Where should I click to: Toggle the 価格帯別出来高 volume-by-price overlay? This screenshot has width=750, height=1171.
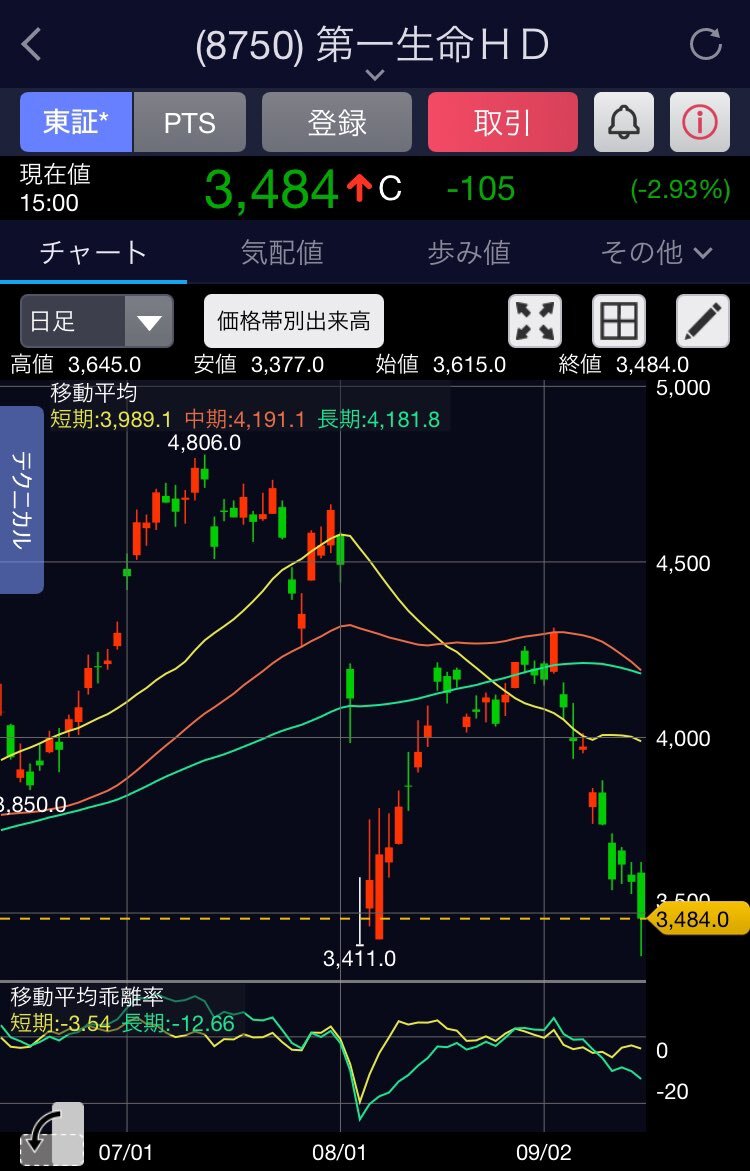coord(295,319)
